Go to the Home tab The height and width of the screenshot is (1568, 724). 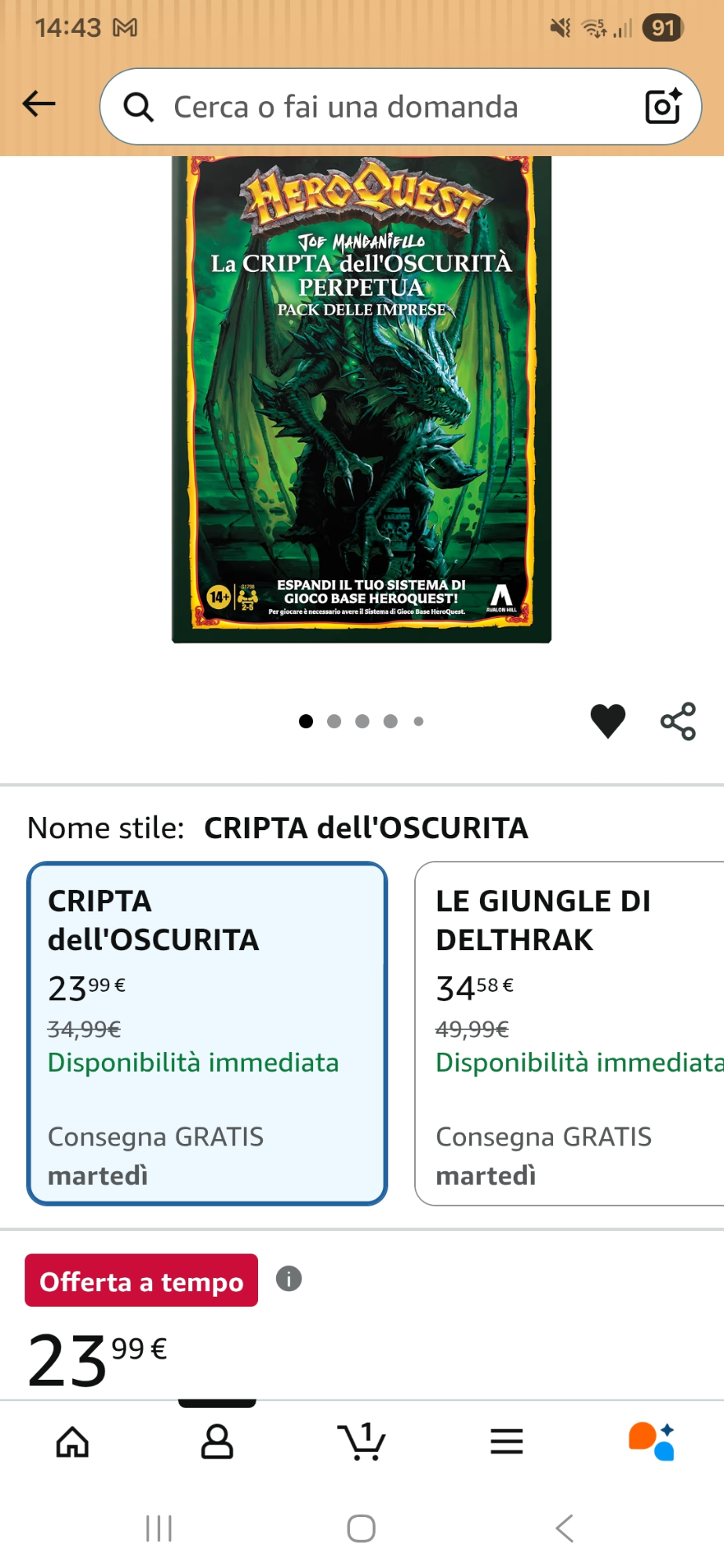coord(72,1441)
